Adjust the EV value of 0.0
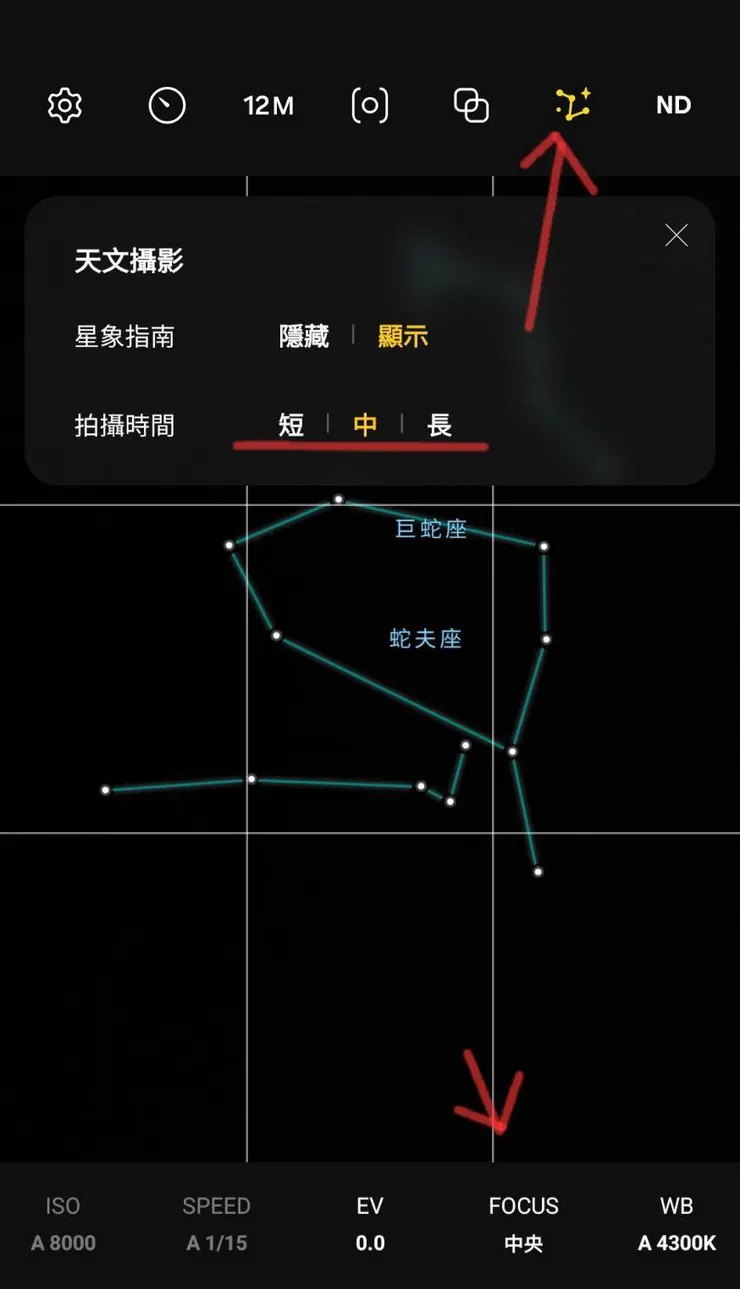Viewport: 740px width, 1289px height. 370,1224
